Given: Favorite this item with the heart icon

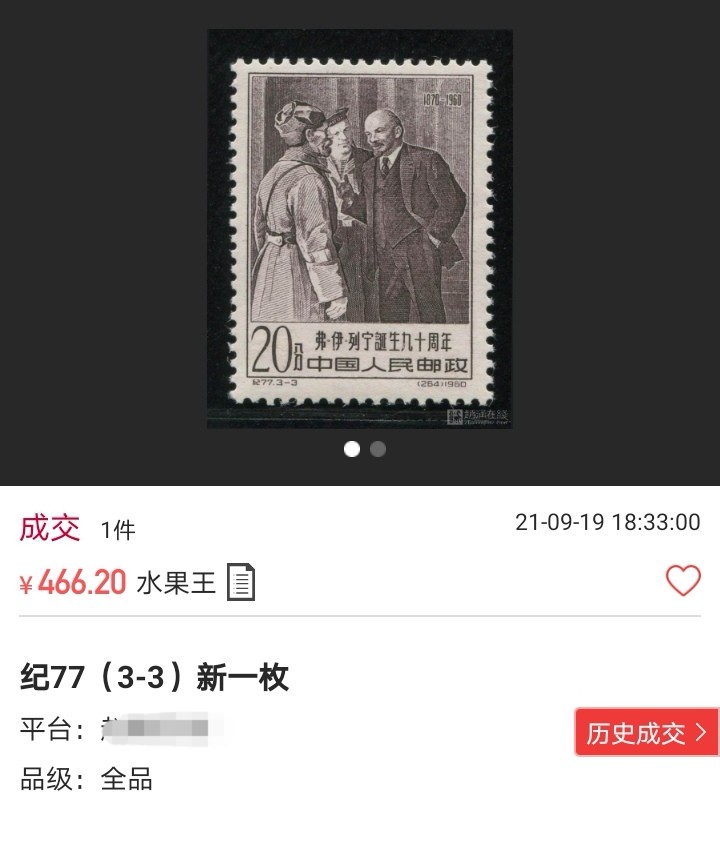Looking at the screenshot, I should tap(683, 580).
